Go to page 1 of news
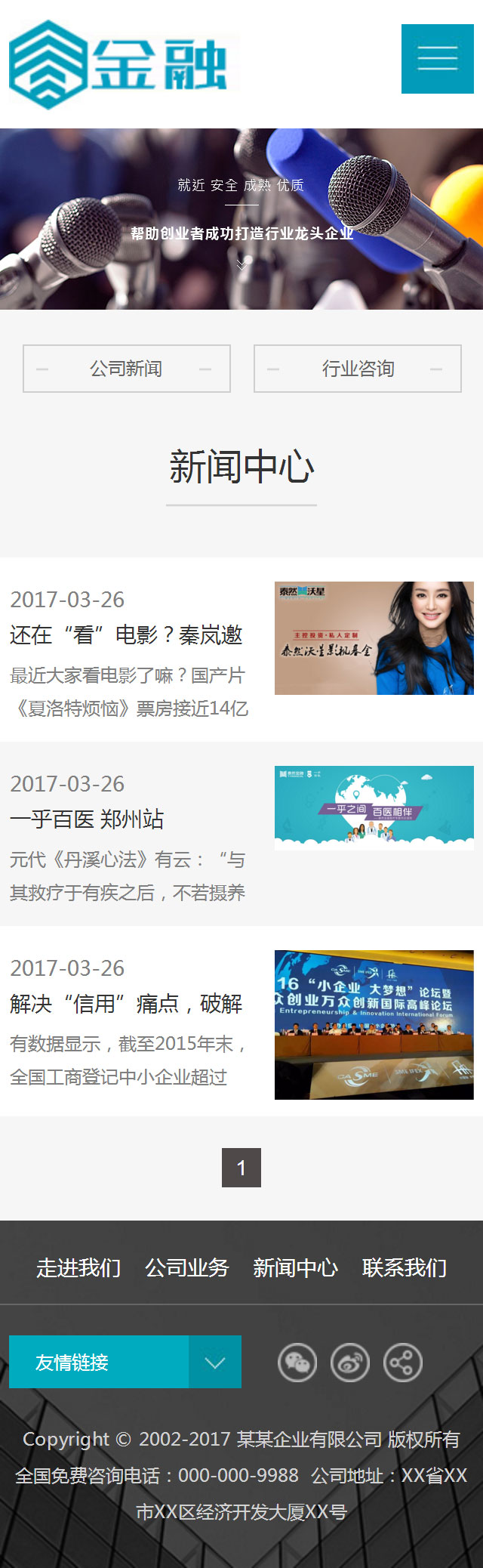483x1568 pixels. 241,1168
